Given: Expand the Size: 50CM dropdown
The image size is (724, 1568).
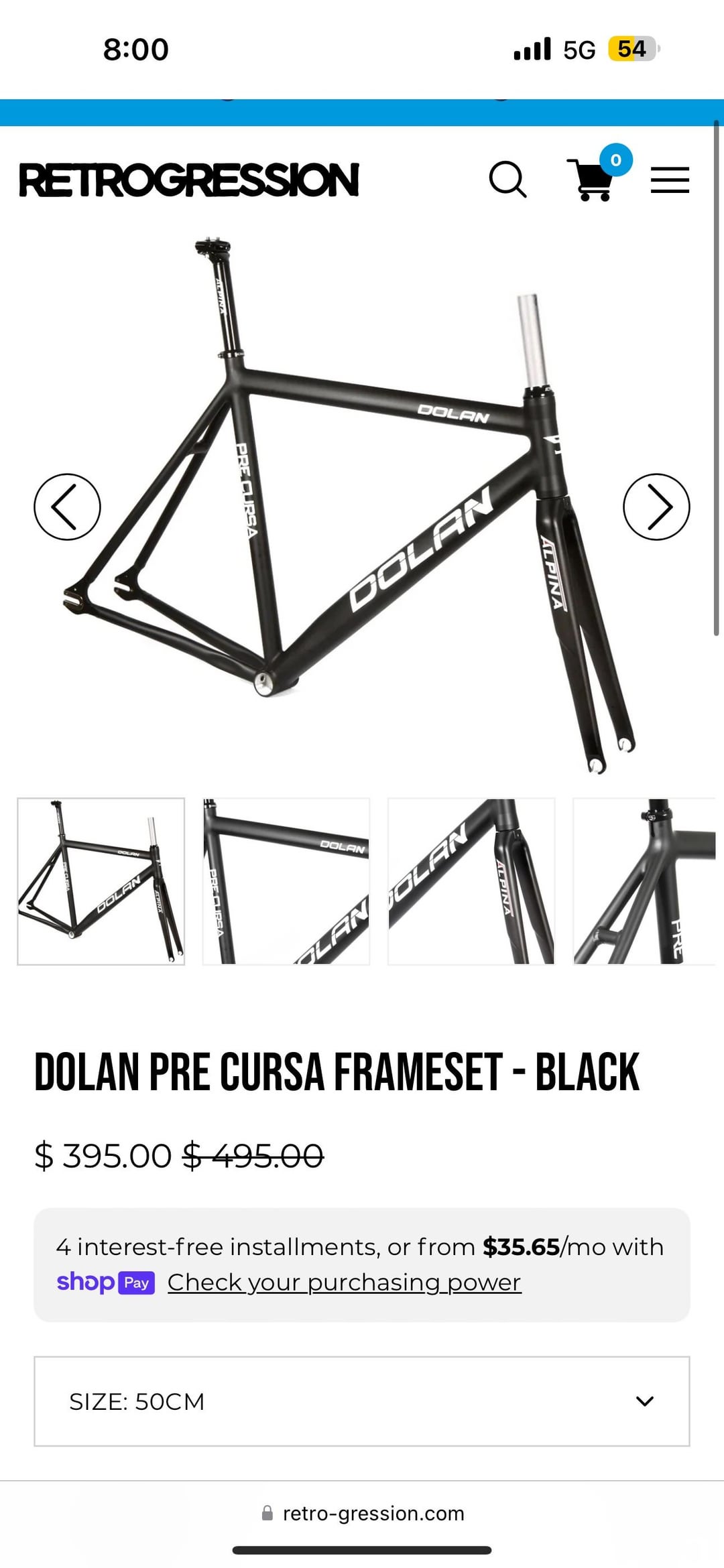Looking at the screenshot, I should [x=362, y=1401].
